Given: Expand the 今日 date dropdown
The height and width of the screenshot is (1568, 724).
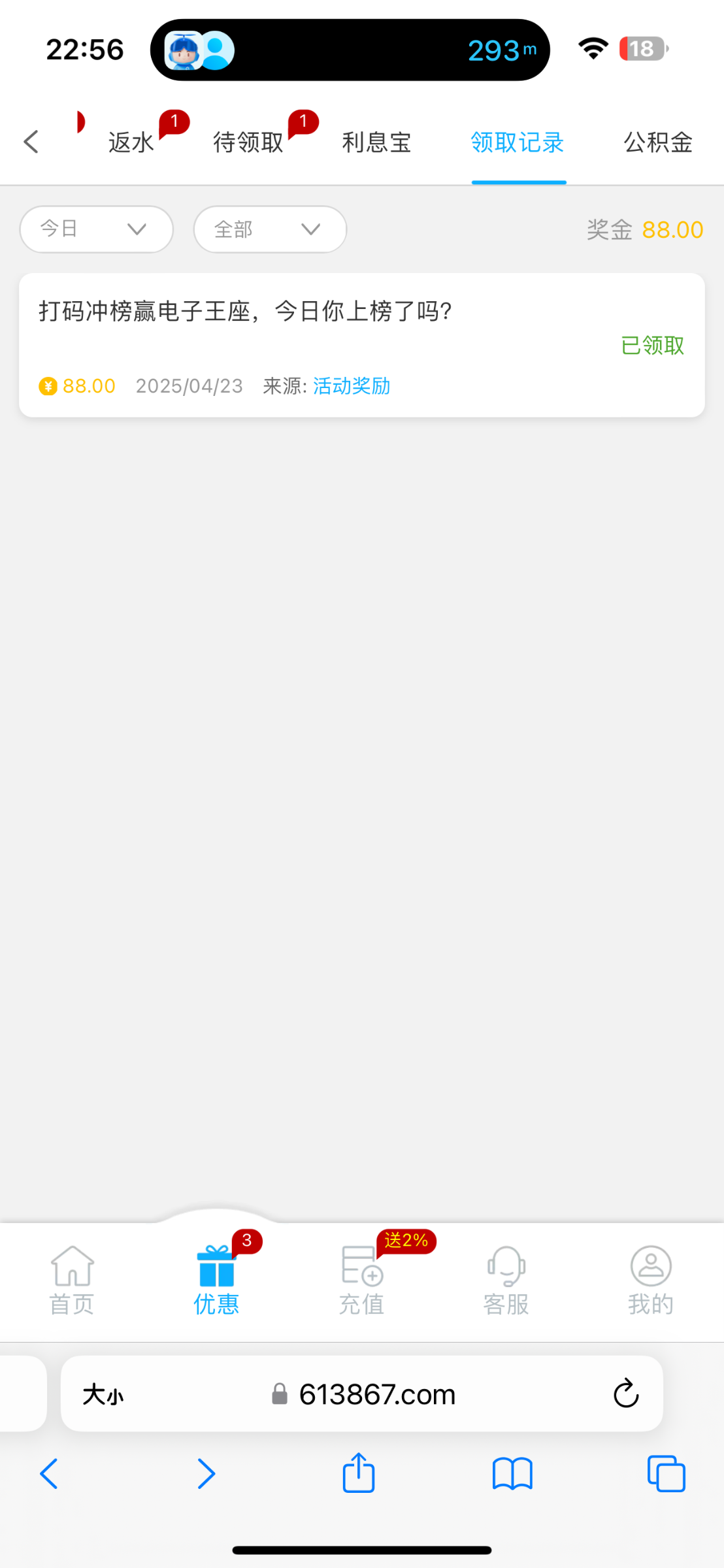Looking at the screenshot, I should (x=97, y=229).
